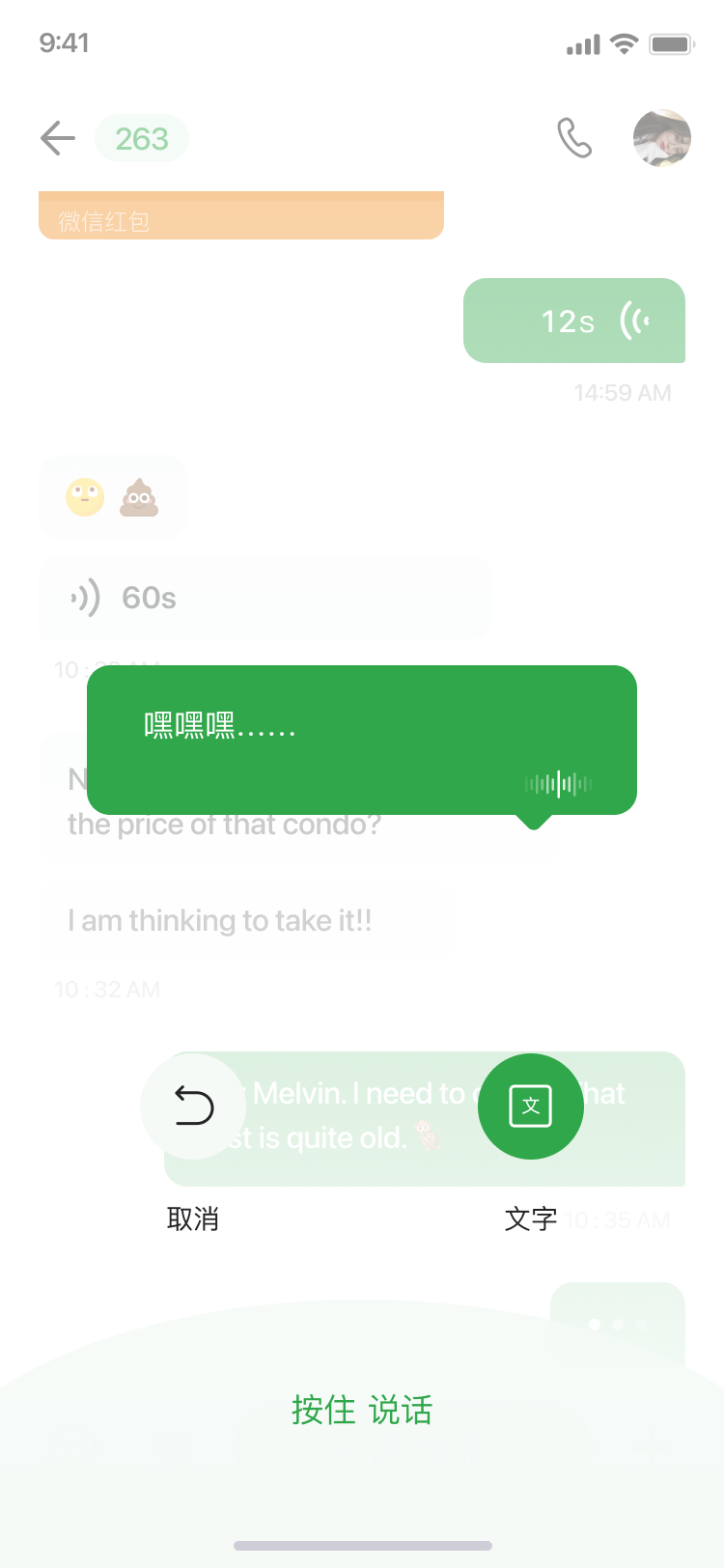This screenshot has height=1568, width=724.
Task: Open the contact's profile avatar
Action: pyautogui.click(x=661, y=138)
